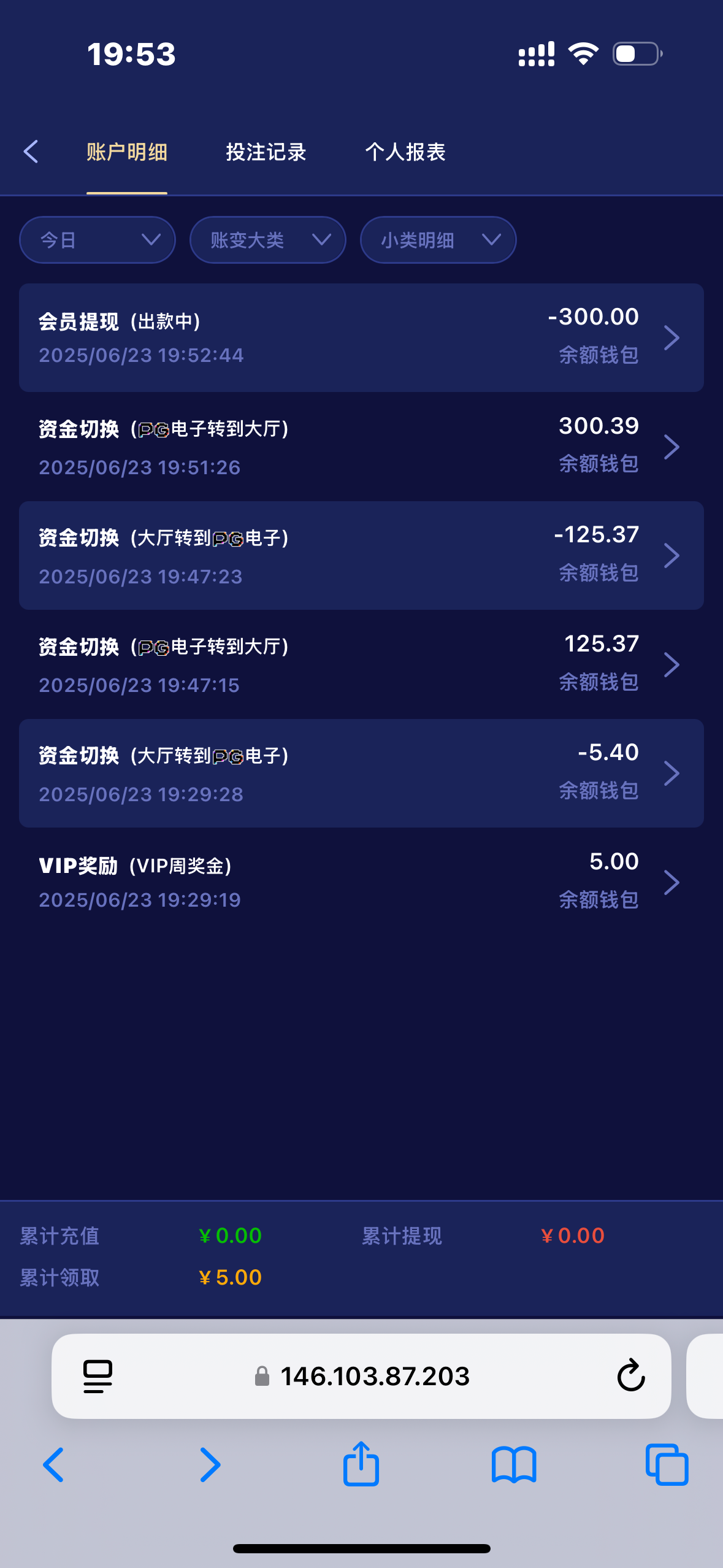Open the 小类明细 filter dropdown
Image resolution: width=723 pixels, height=1568 pixels.
(438, 240)
